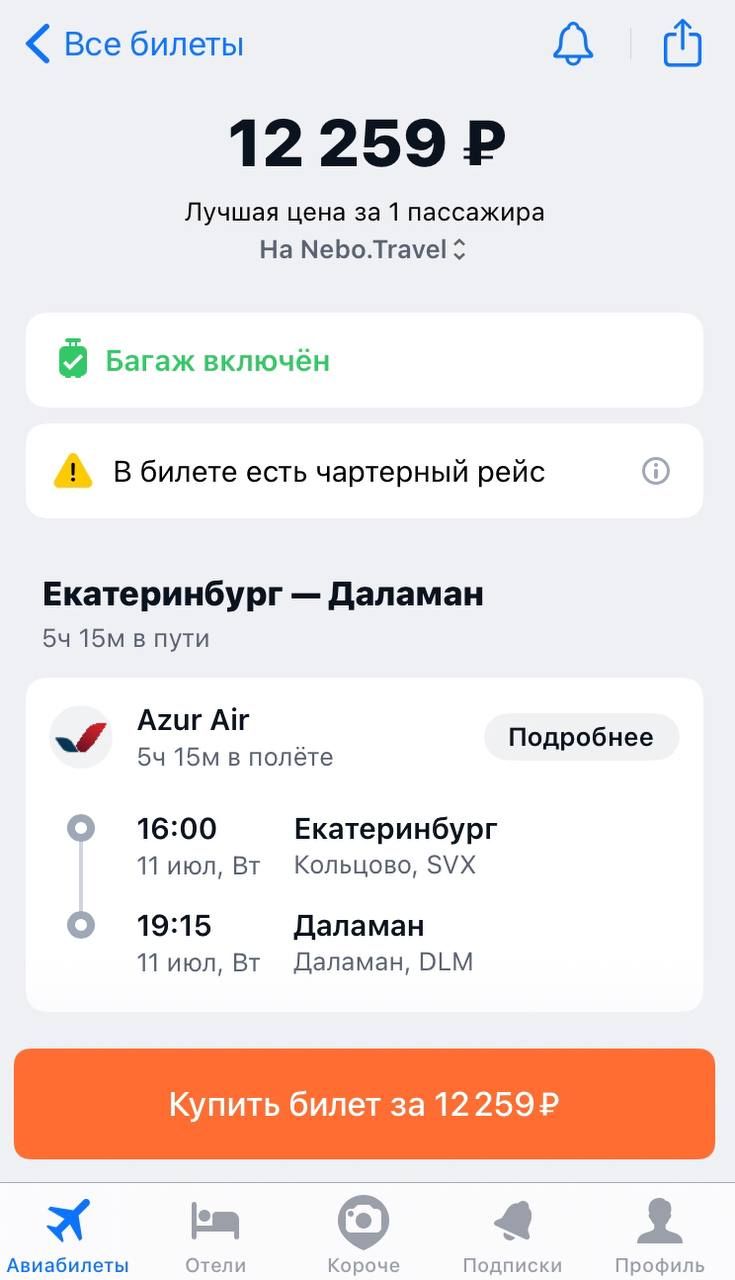Go back to Все билеты

pyautogui.click(x=134, y=44)
